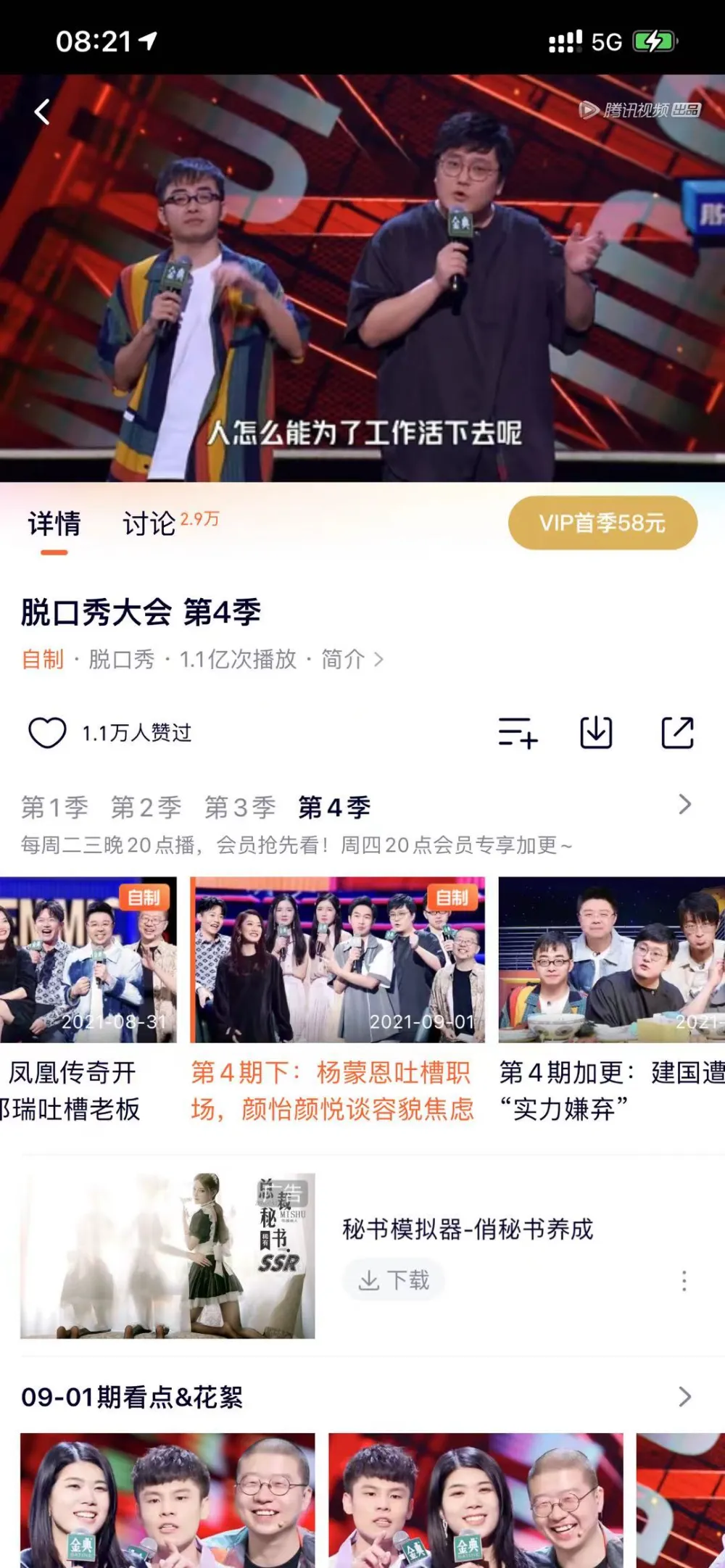Download episodes via the download icon
The width and height of the screenshot is (725, 1568).
click(x=596, y=732)
